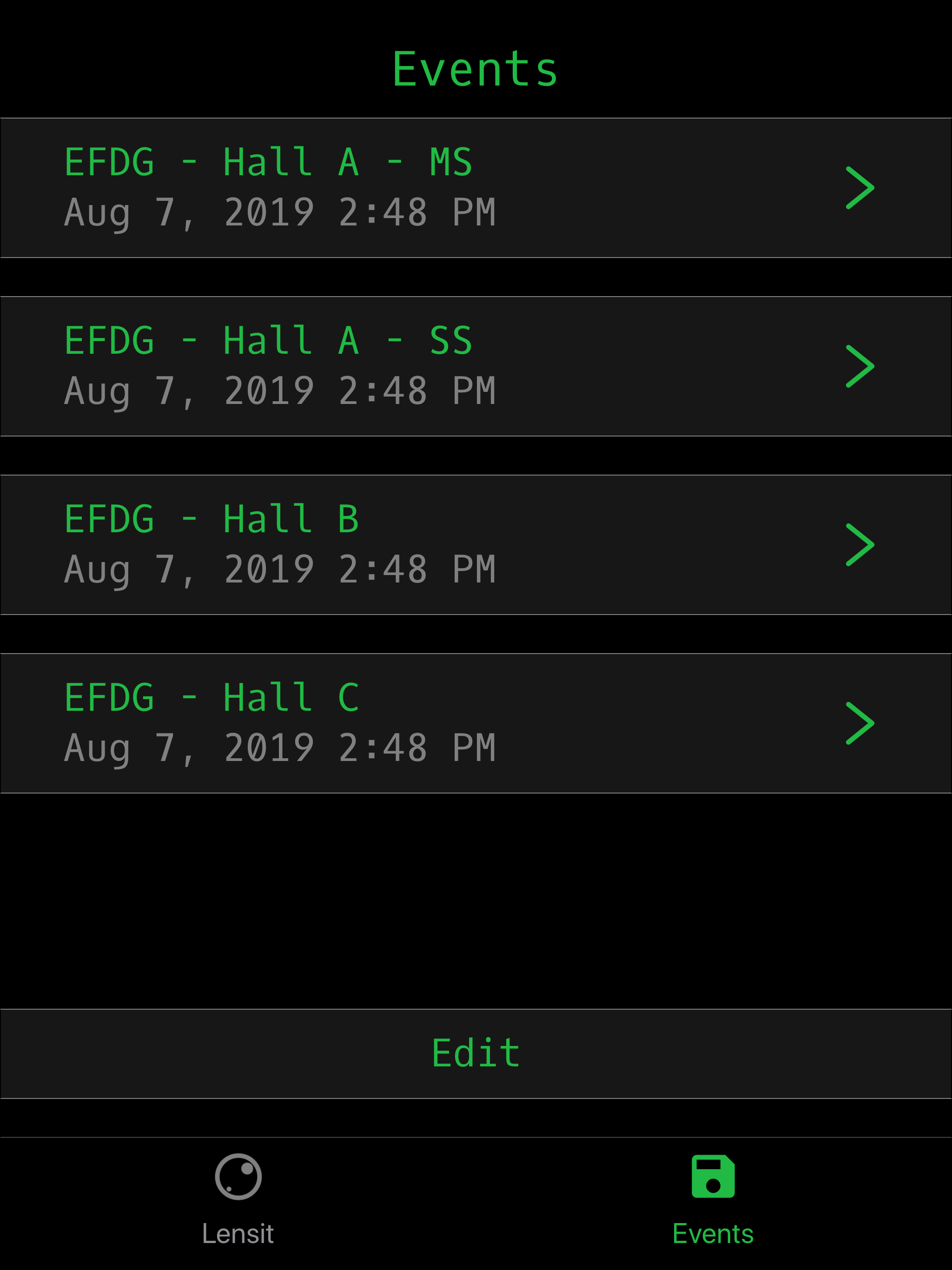Tap the Events screen title
This screenshot has height=1270, width=952.
(475, 68)
